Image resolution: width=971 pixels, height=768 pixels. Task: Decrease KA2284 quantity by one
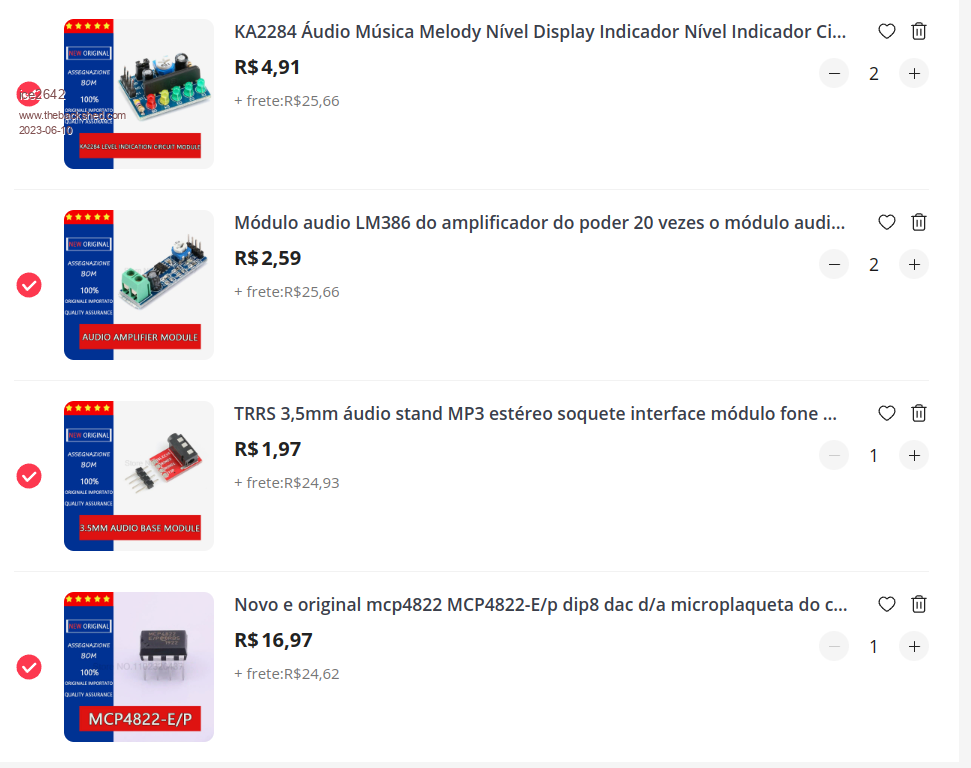834,73
